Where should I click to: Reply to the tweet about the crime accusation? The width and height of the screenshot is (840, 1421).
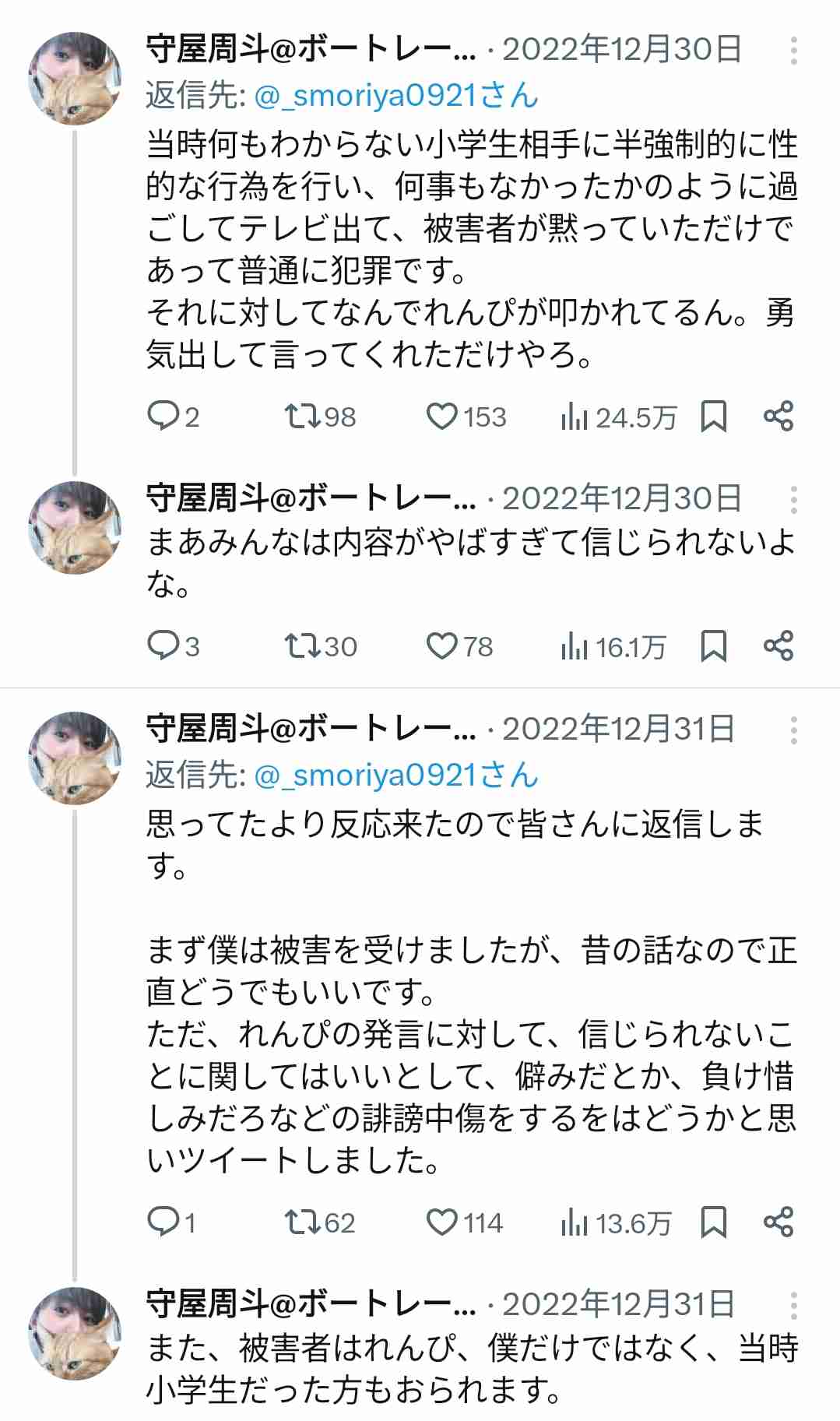pos(166,417)
